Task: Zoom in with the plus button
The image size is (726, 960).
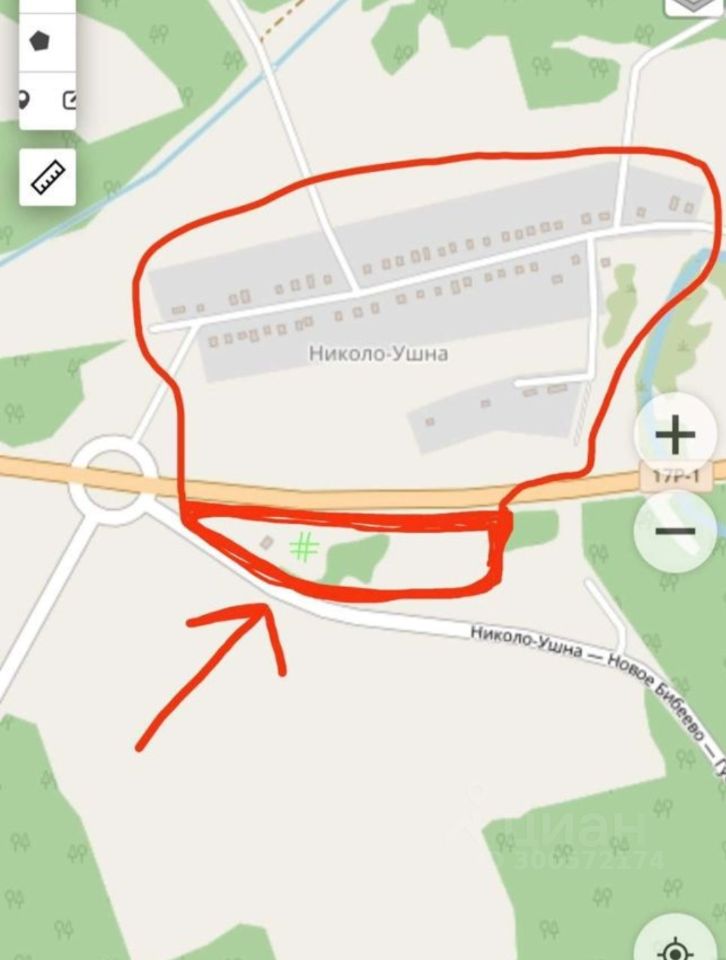Action: tap(675, 436)
